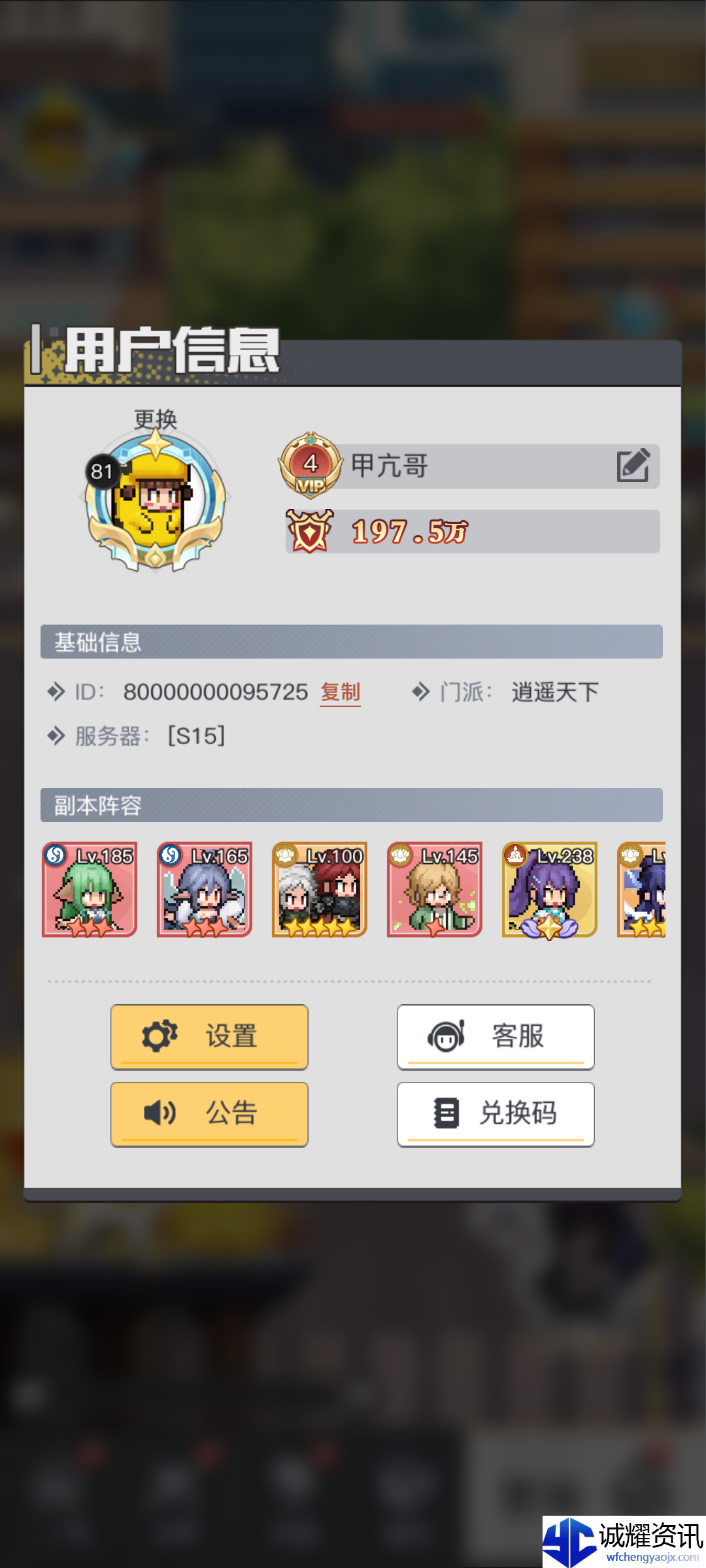Copy the user ID via 复制 link

(340, 692)
